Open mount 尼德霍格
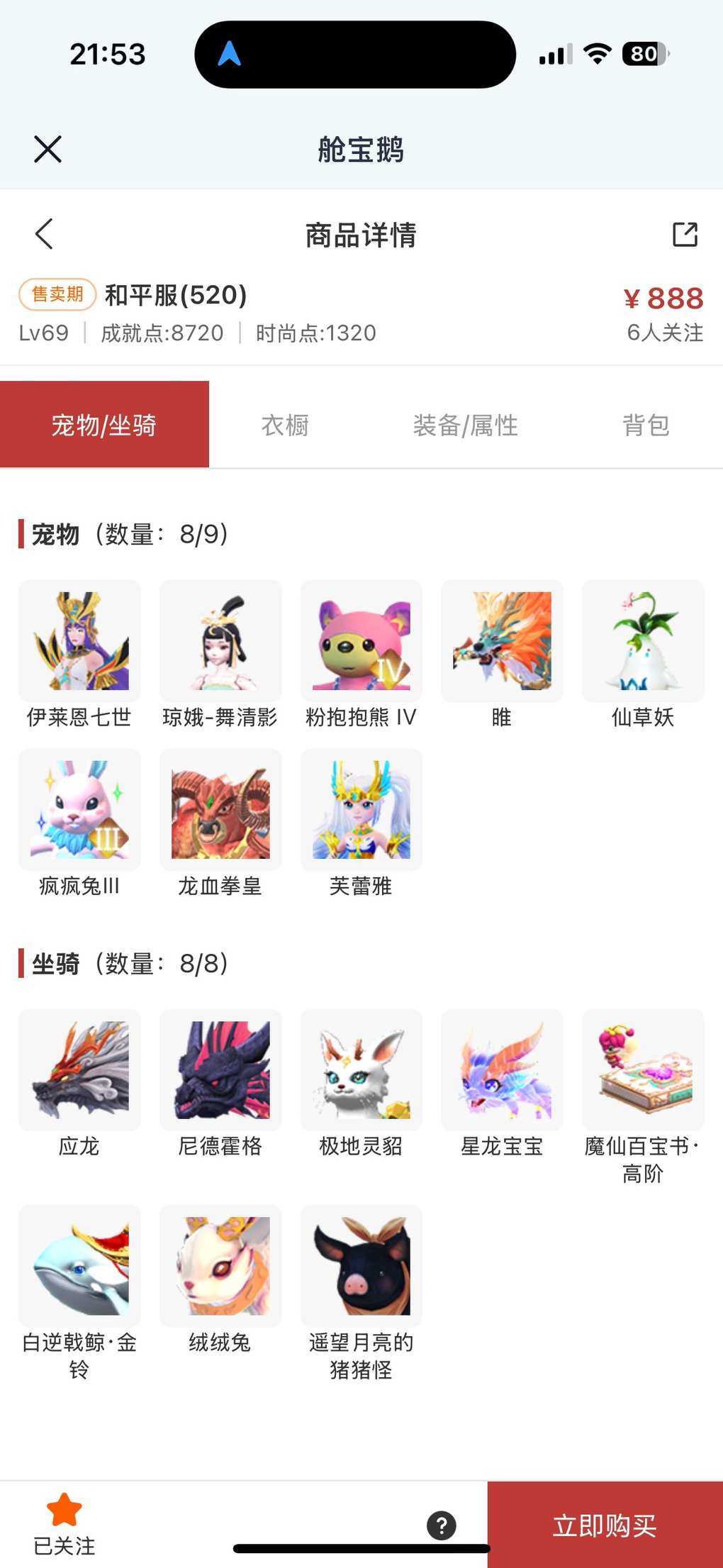 220,1070
